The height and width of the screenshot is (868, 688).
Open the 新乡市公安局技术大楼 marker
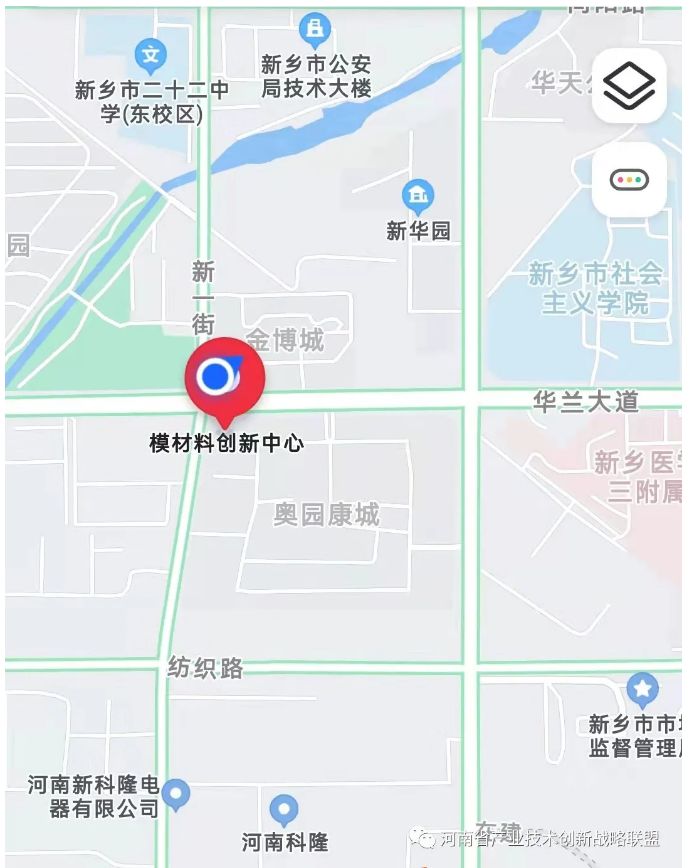(316, 31)
